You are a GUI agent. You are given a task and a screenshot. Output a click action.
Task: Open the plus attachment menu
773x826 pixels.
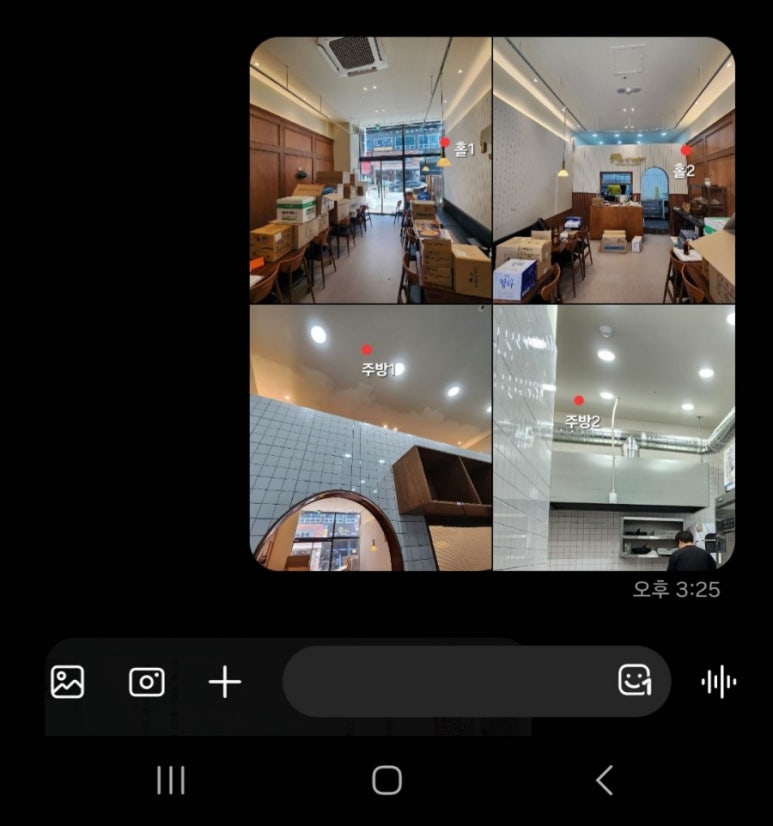pyautogui.click(x=225, y=682)
